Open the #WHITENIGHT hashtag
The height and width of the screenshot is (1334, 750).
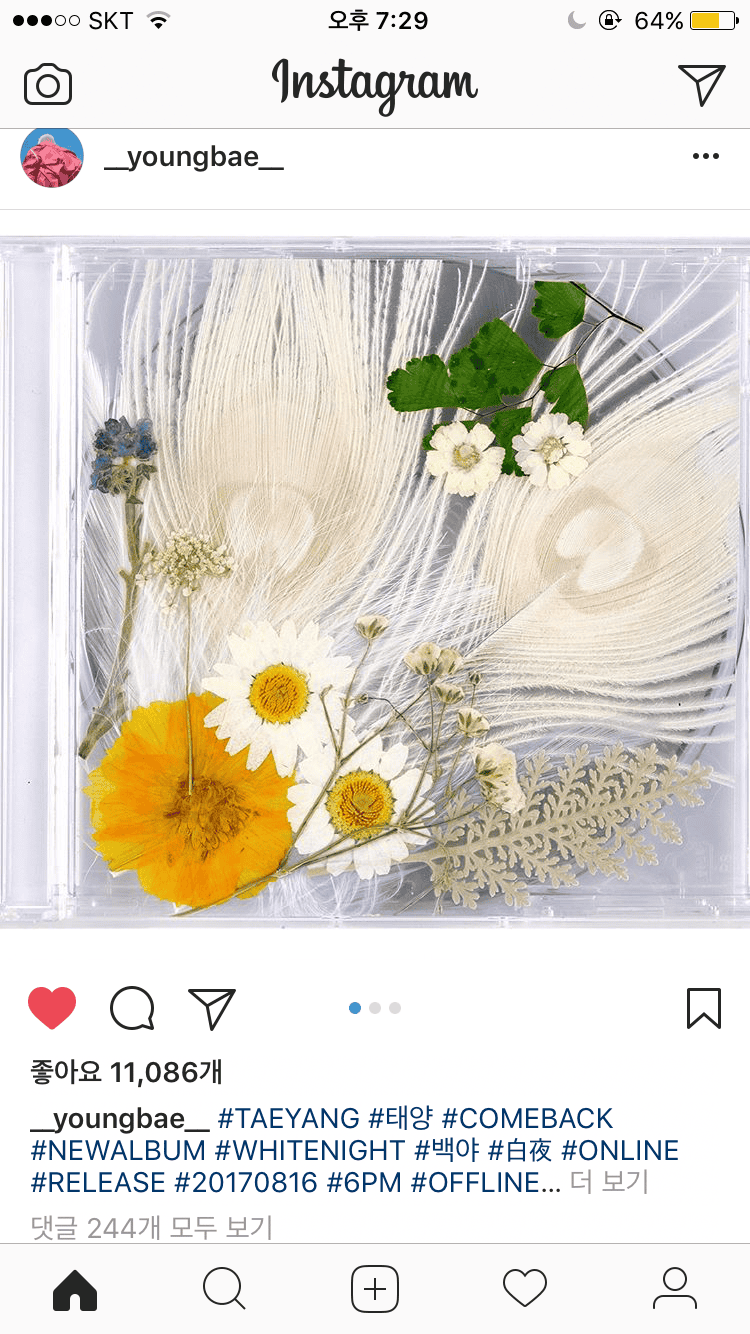tap(310, 1150)
